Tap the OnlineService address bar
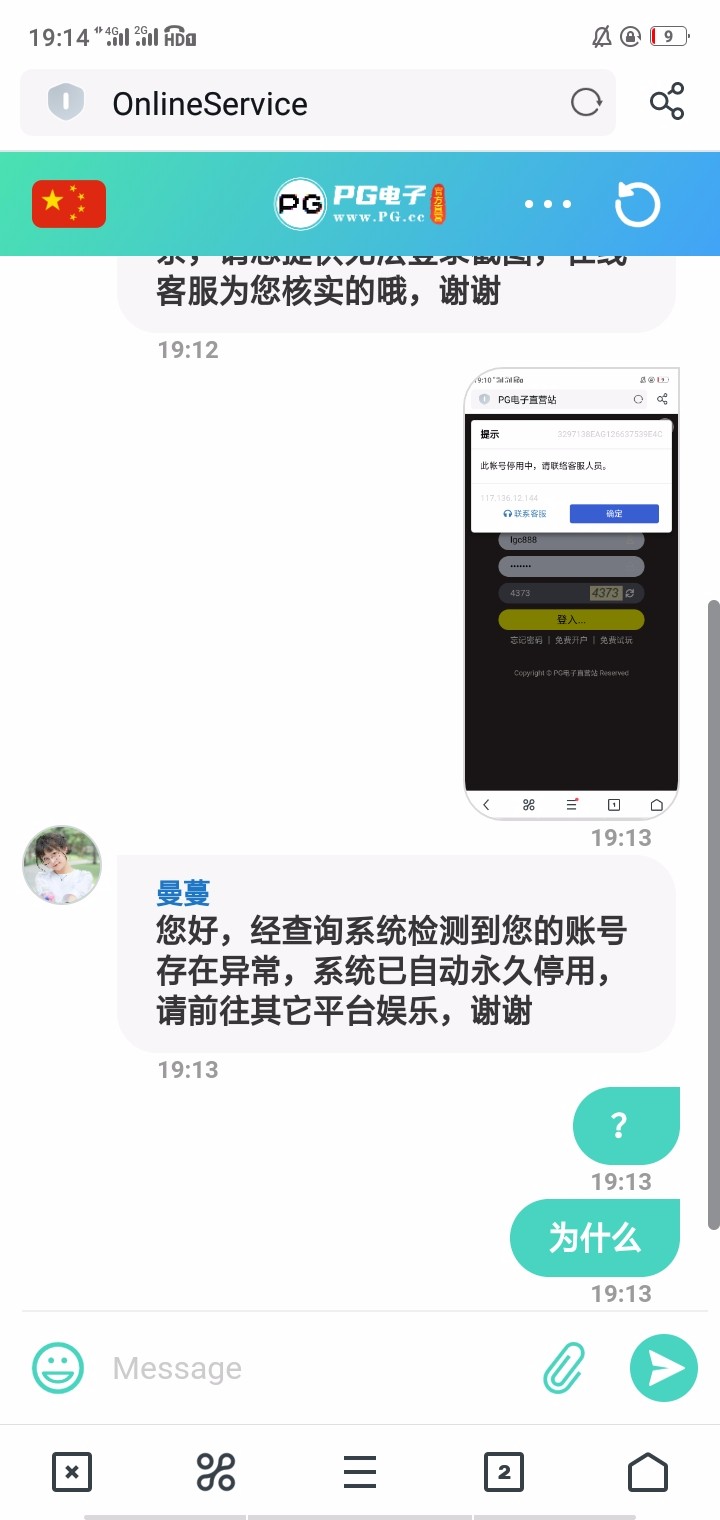The height and width of the screenshot is (1520, 720). click(320, 103)
